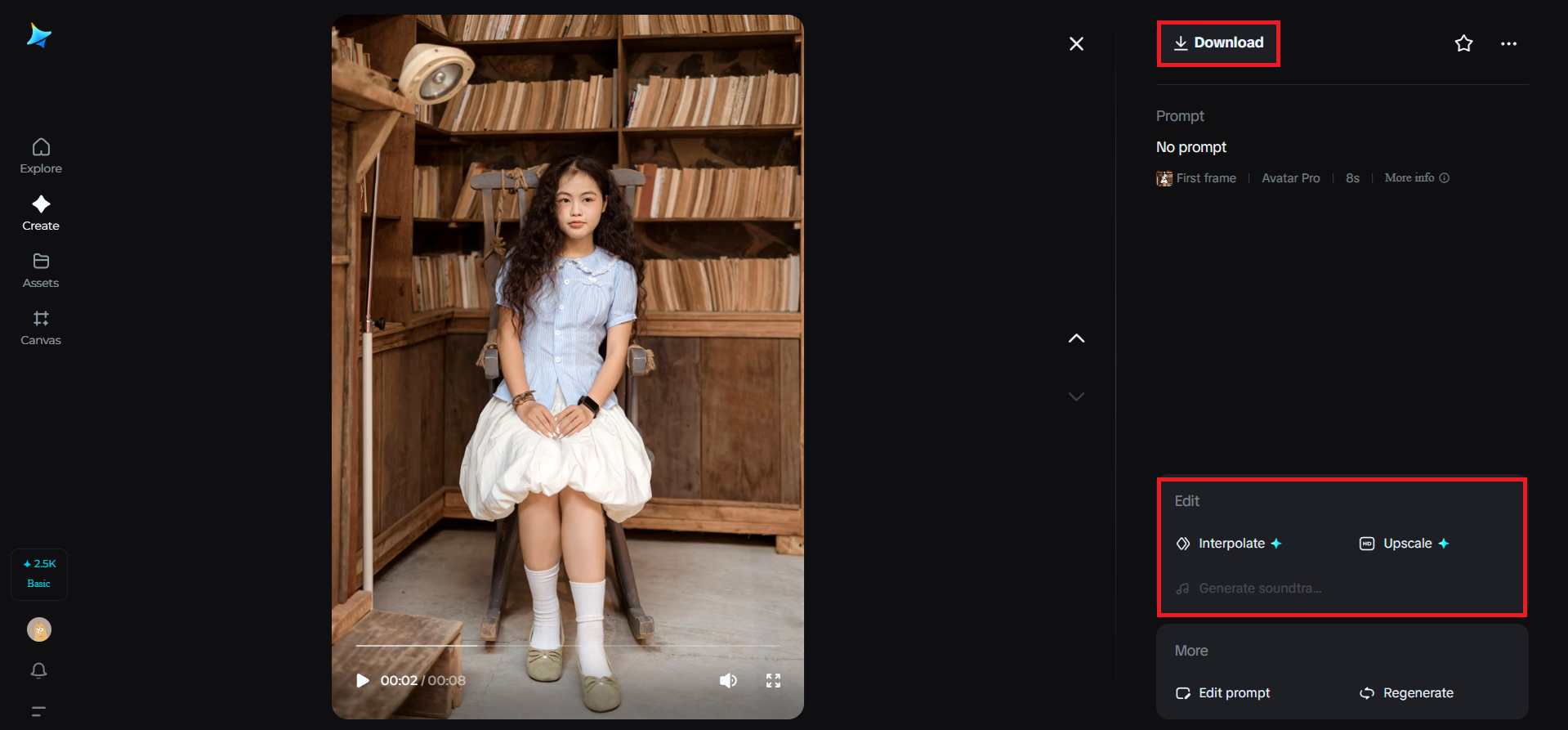Open the Assets section
This screenshot has height=730, width=1568.
41,270
